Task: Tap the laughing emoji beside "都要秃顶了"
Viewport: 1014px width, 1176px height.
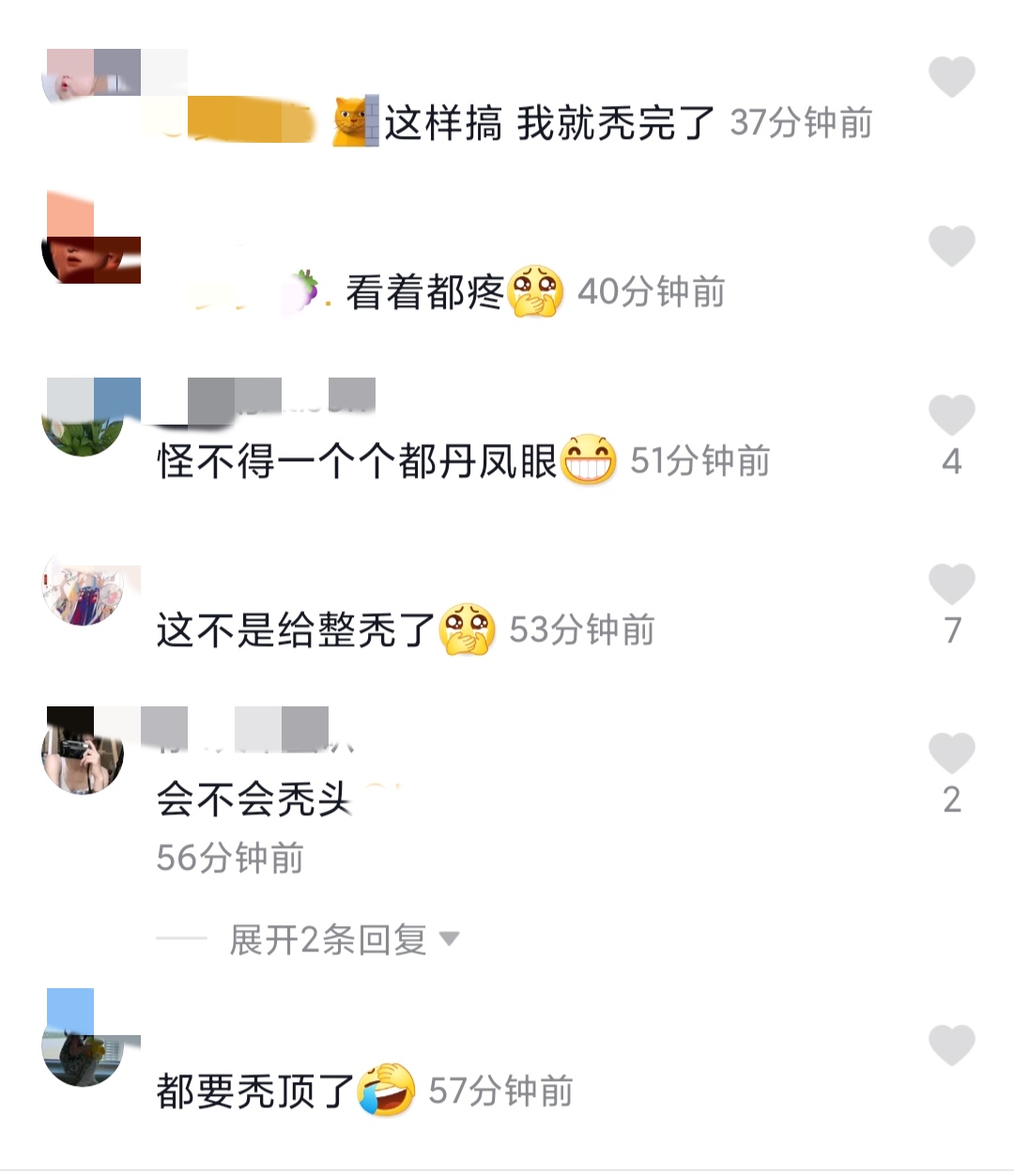Action: click(384, 1093)
